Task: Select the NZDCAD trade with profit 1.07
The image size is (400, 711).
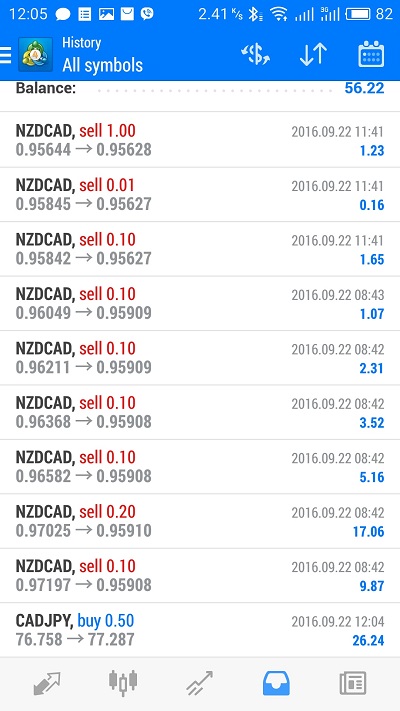Action: [x=200, y=303]
